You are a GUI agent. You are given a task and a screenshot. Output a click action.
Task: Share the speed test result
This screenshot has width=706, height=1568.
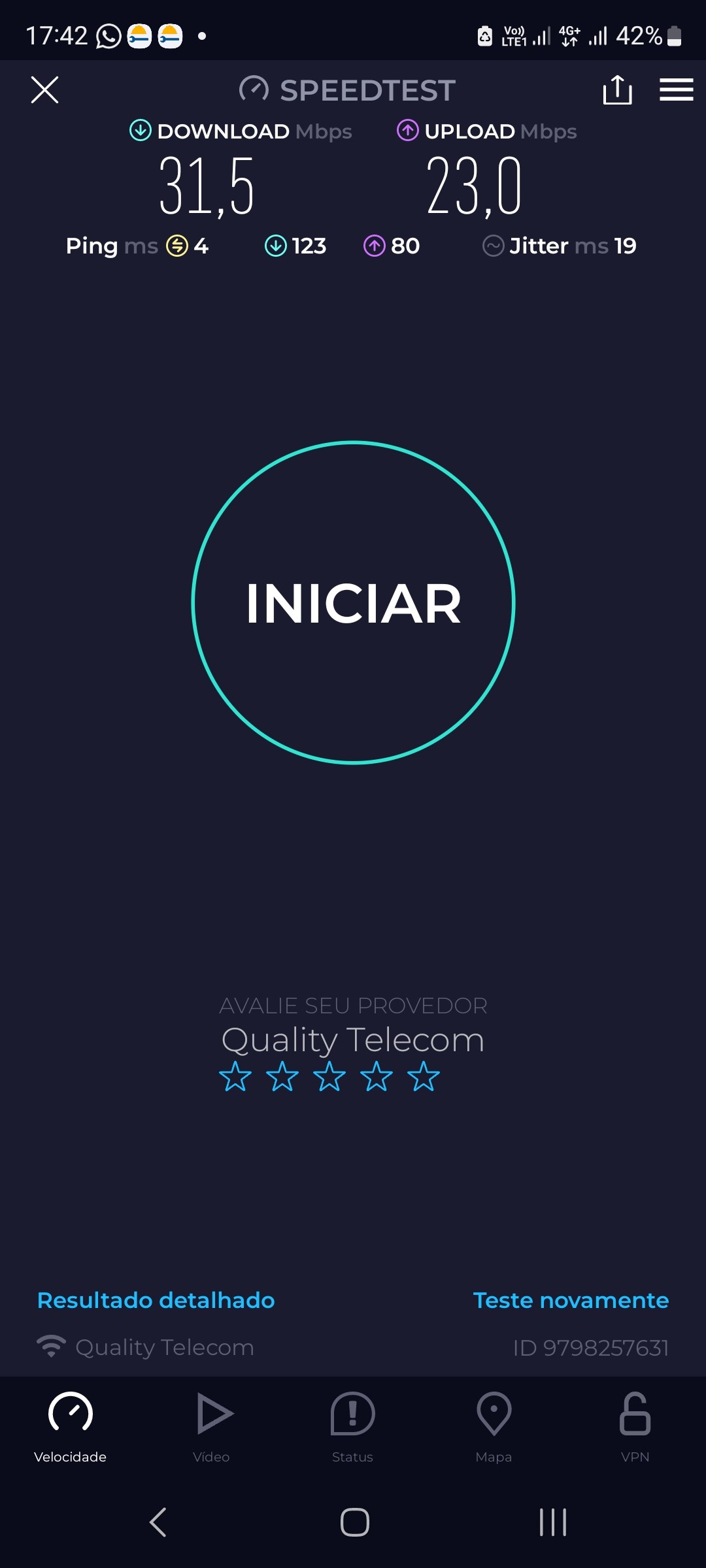pyautogui.click(x=617, y=90)
